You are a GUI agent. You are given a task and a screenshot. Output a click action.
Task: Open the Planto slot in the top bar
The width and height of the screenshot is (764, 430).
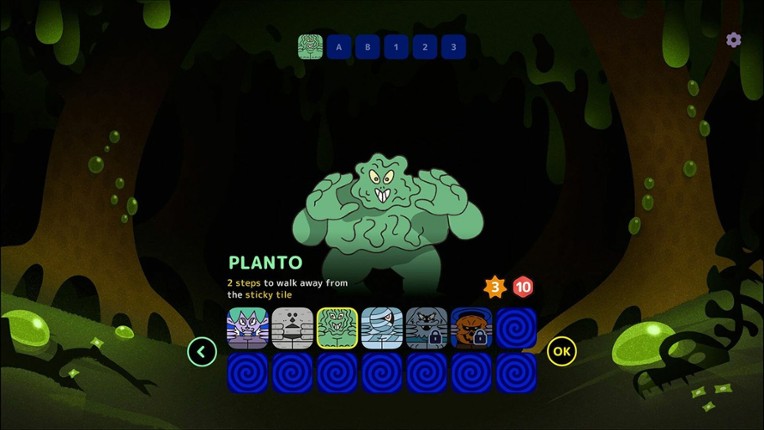coord(310,47)
